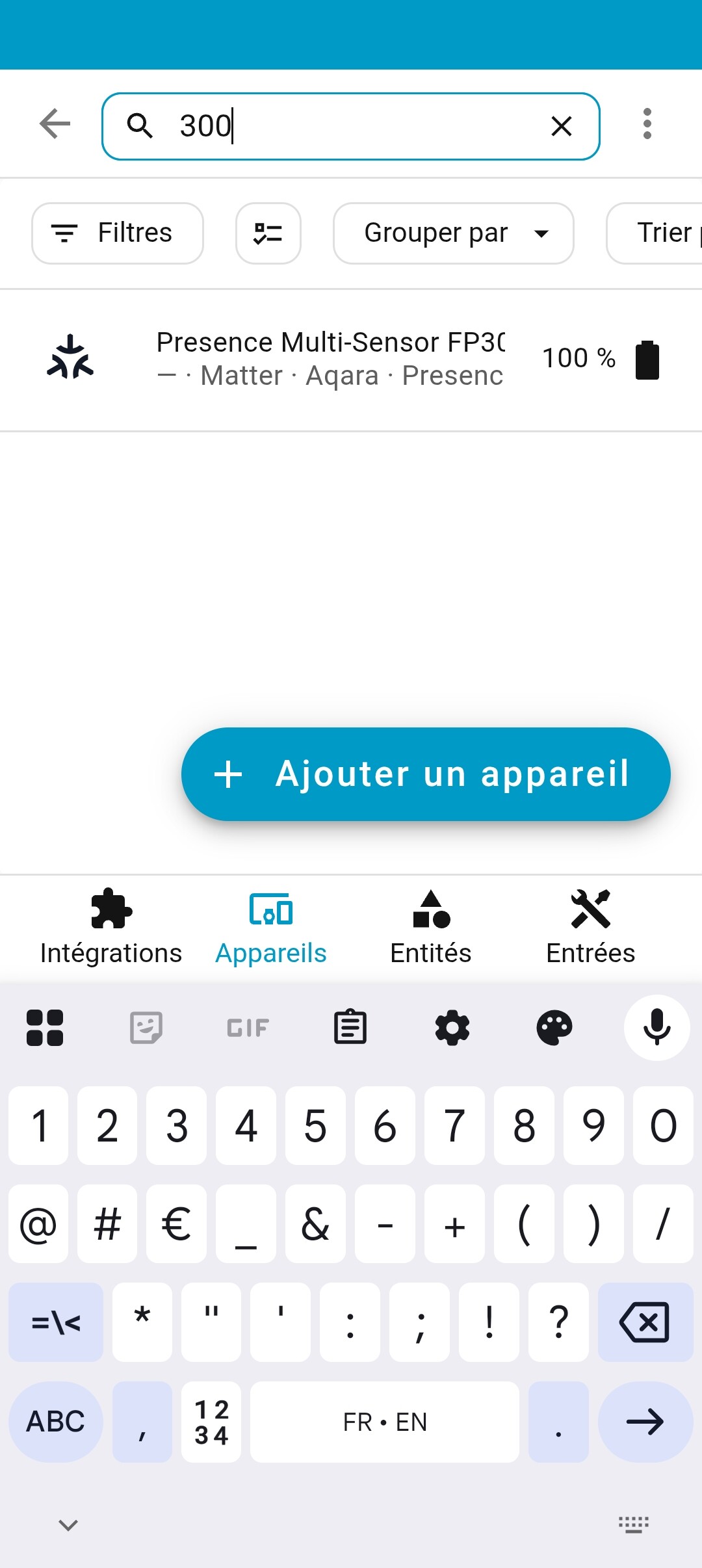Open the three-dot overflow menu

[647, 124]
